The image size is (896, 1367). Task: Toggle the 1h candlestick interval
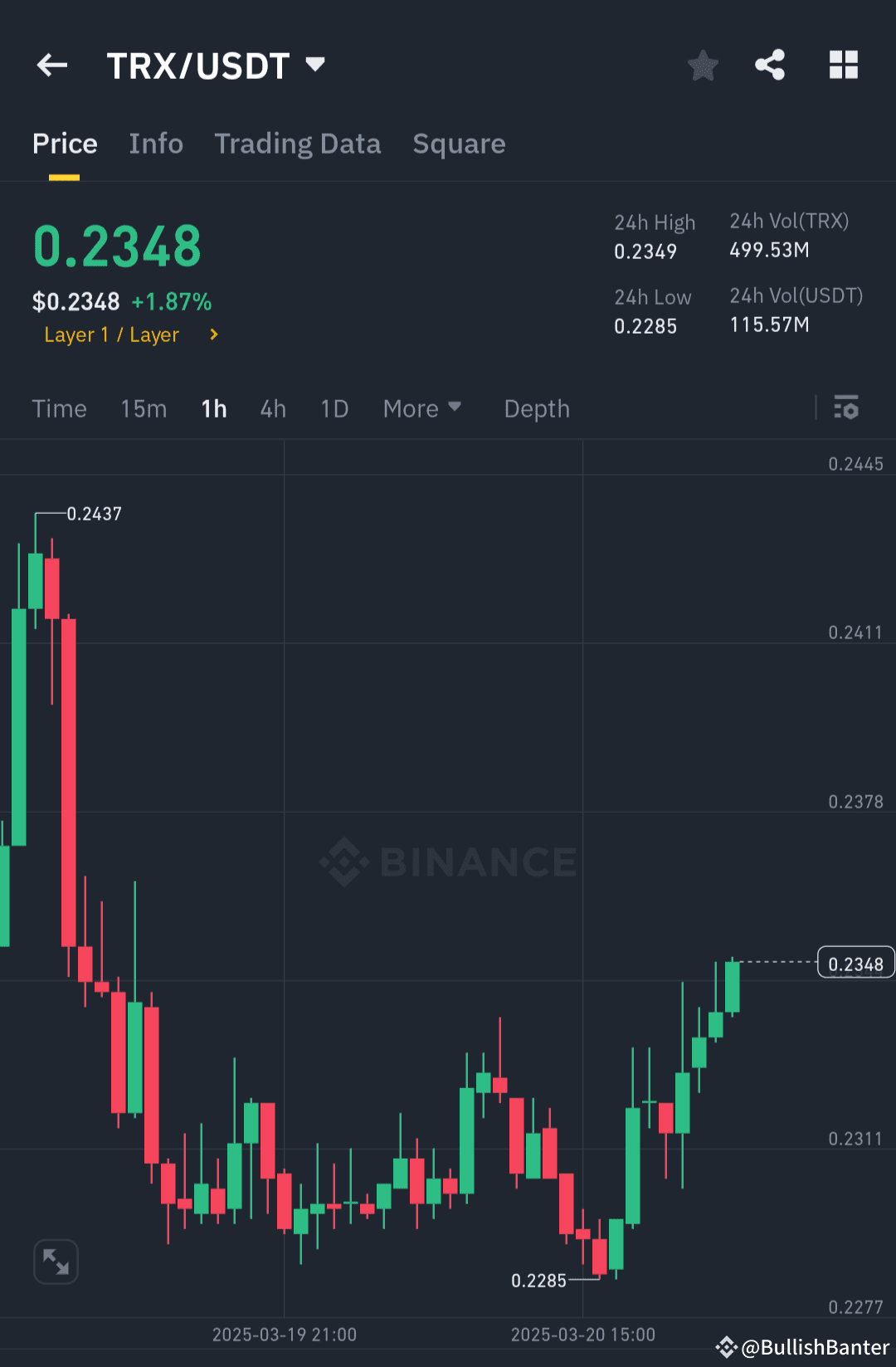tap(213, 408)
